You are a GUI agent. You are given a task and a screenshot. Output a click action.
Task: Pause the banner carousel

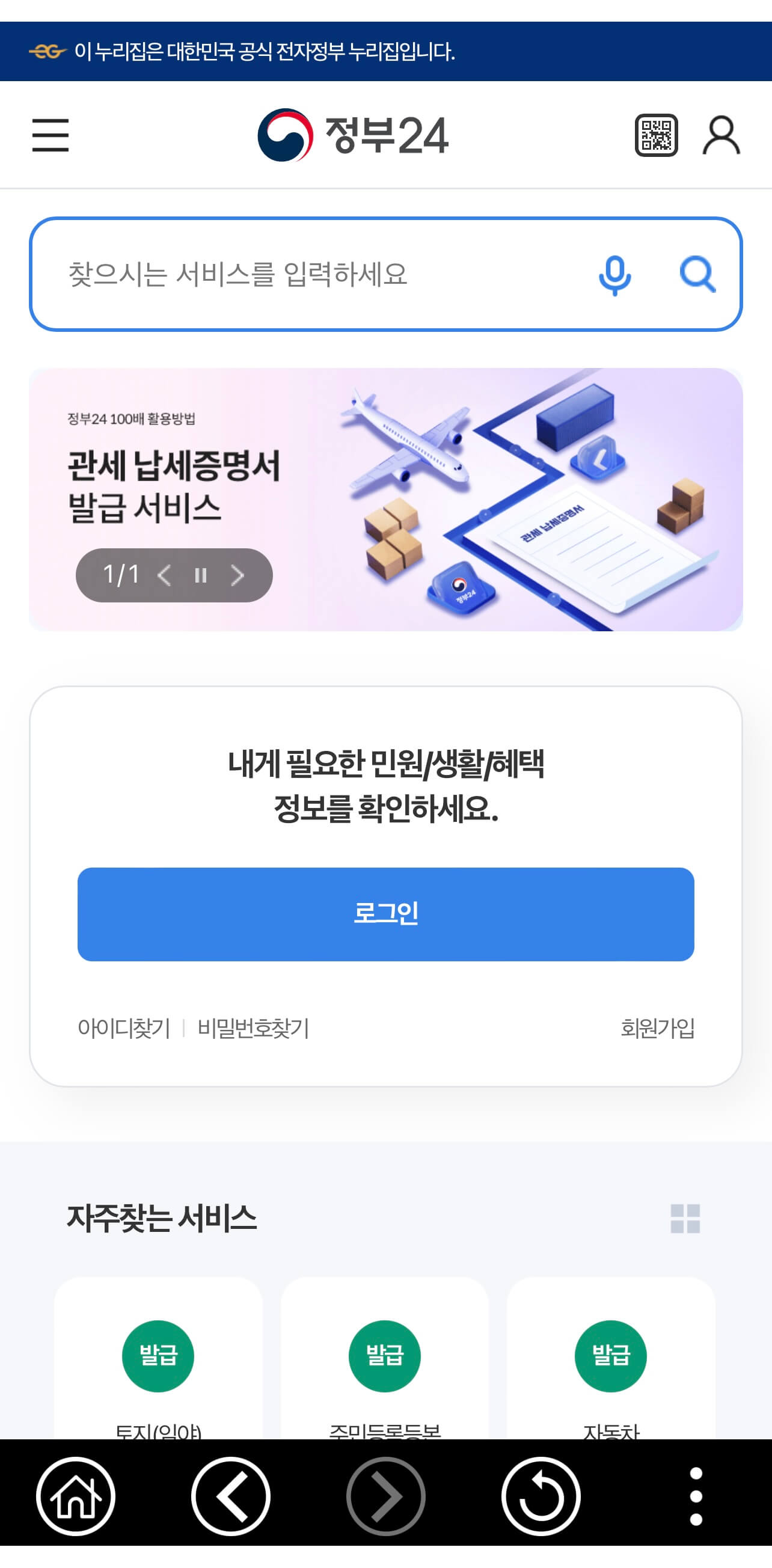click(201, 575)
